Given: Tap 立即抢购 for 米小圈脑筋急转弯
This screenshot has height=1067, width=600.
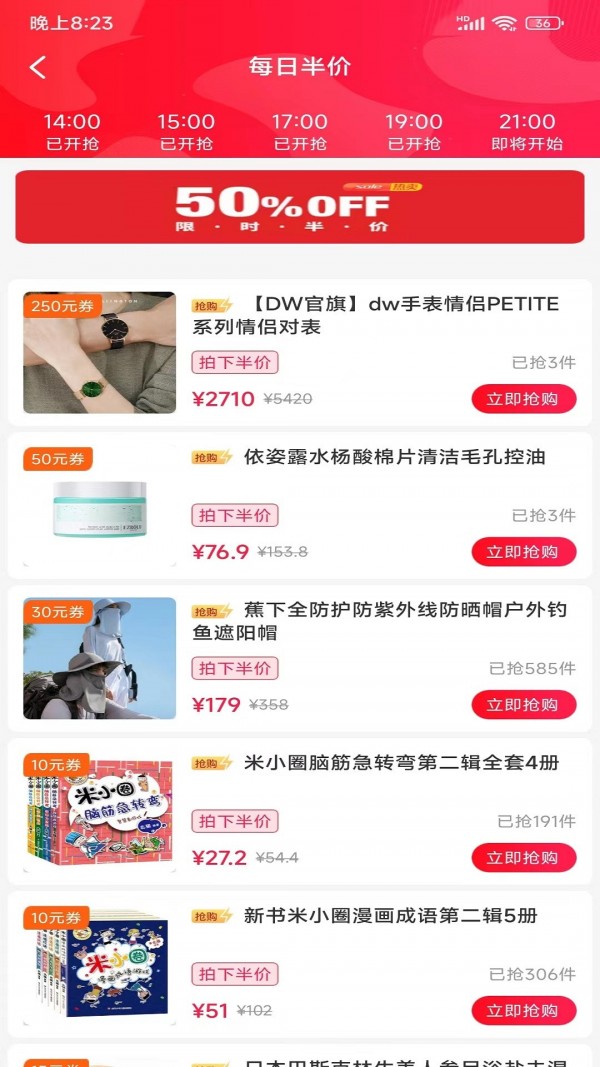Looking at the screenshot, I should pos(524,858).
